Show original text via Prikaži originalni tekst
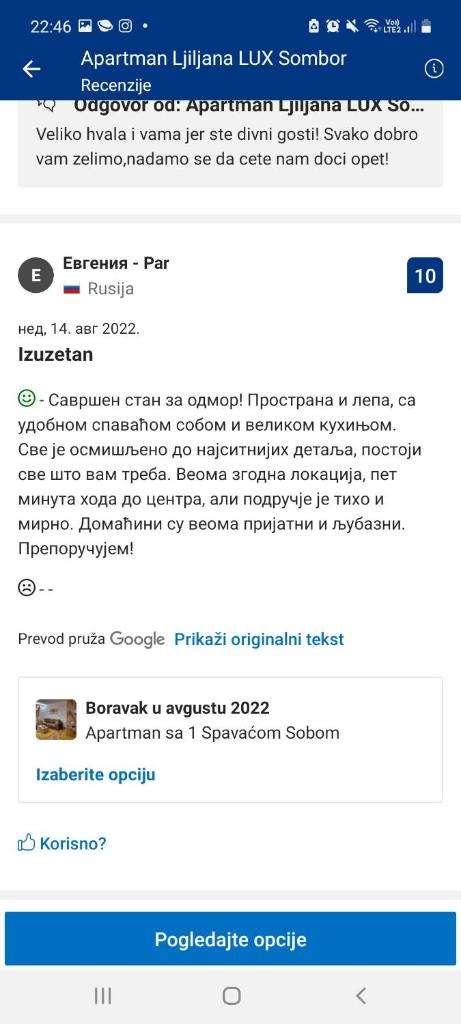461x1024 pixels. [x=259, y=639]
